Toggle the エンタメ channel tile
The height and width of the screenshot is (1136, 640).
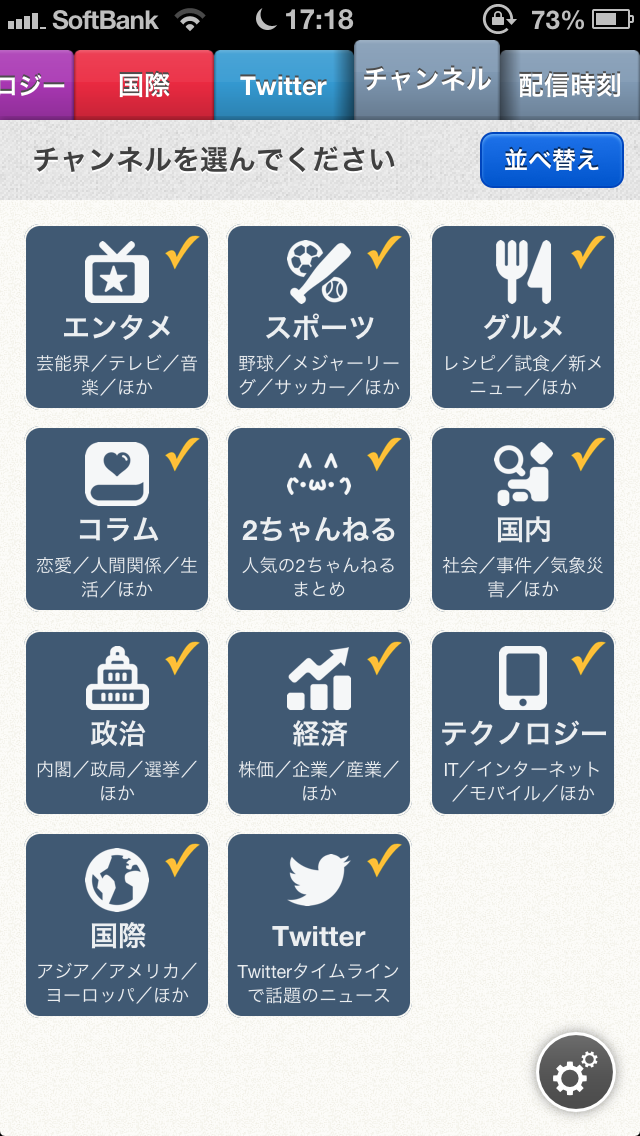click(x=117, y=317)
